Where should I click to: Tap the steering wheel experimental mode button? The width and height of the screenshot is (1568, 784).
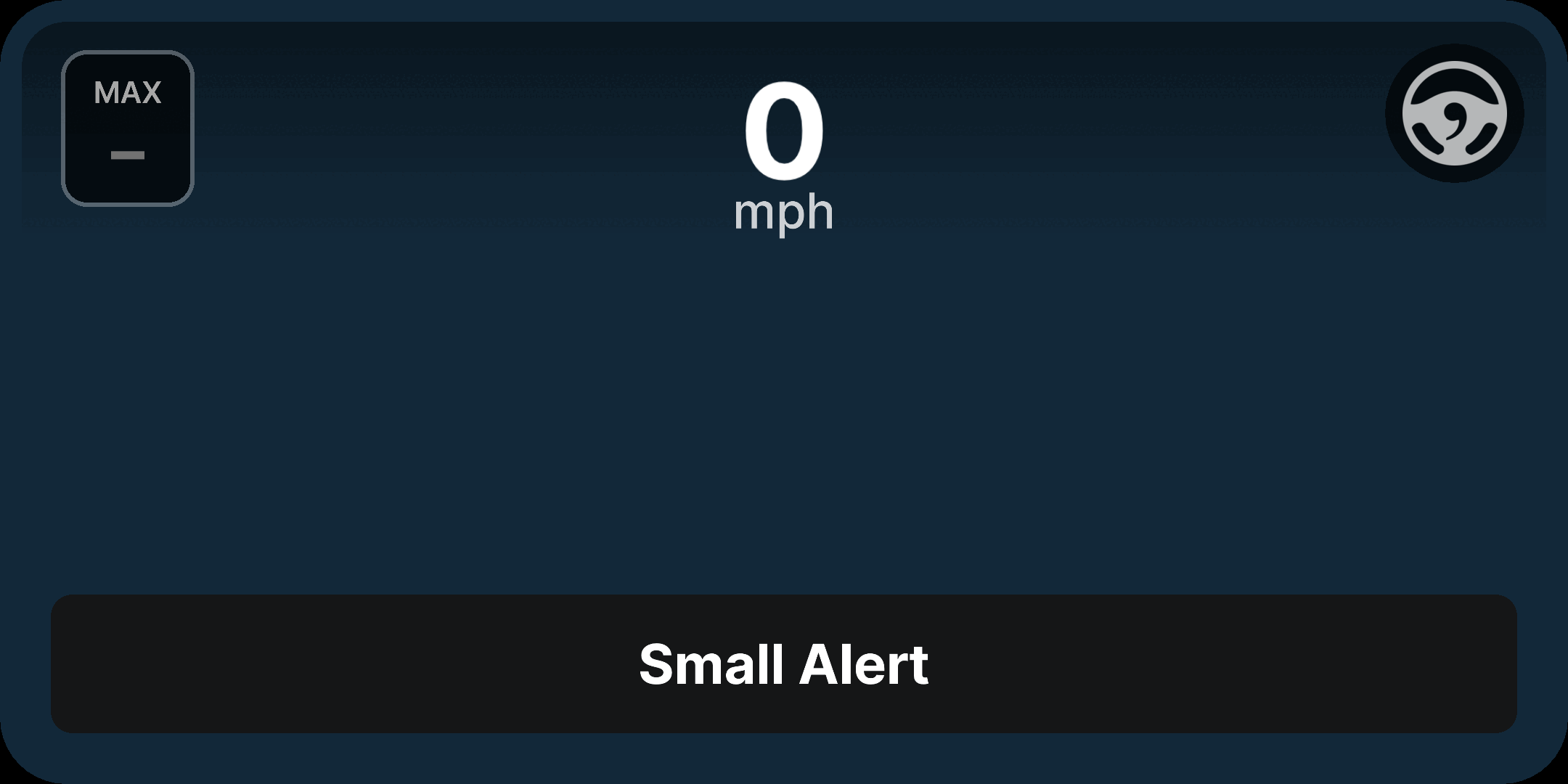tap(1454, 113)
